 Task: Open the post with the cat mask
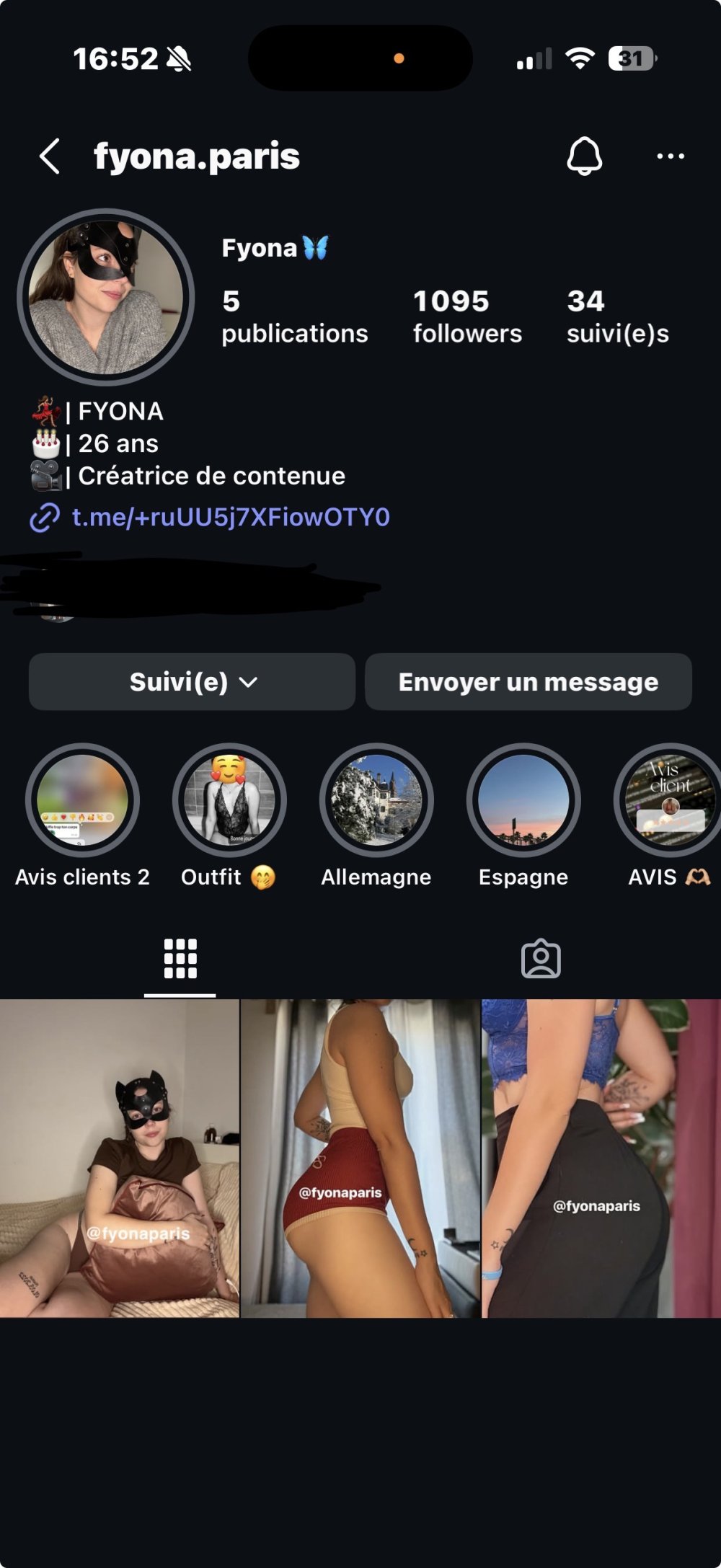[119, 1158]
